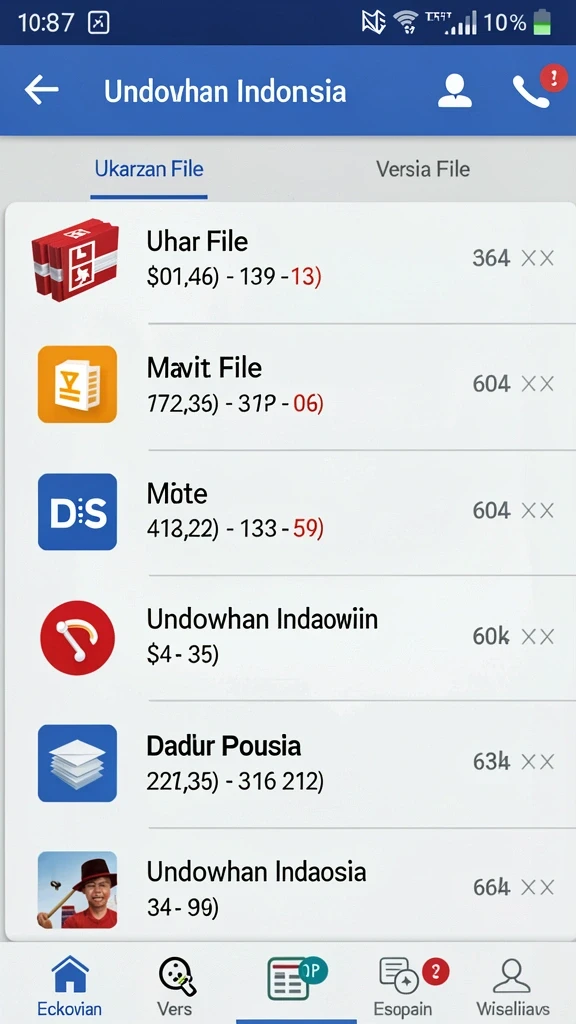Open Undowhan Indaosia item
The width and height of the screenshot is (576, 1024).
(291, 885)
